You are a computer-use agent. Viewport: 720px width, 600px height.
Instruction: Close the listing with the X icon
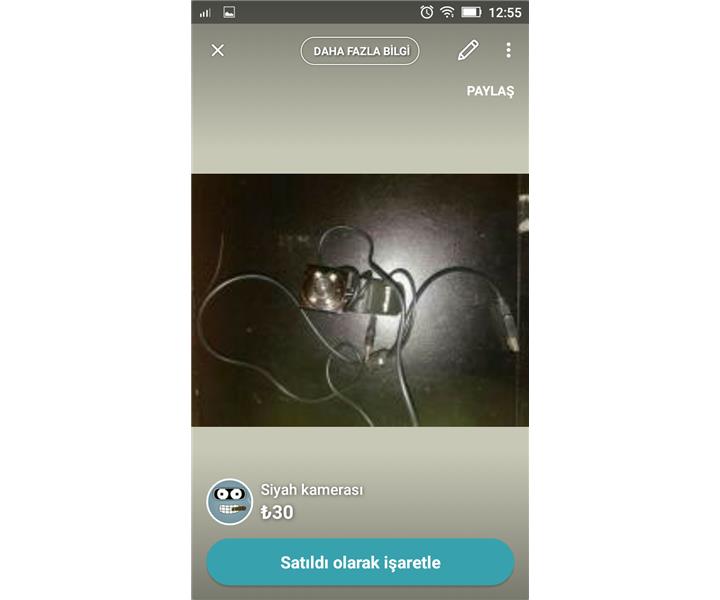(218, 50)
